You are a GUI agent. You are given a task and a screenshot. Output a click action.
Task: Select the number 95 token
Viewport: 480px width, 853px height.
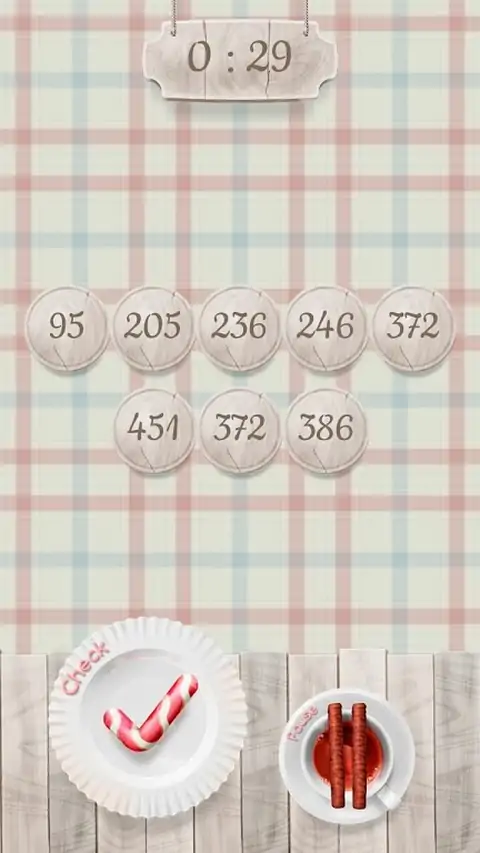(66, 329)
